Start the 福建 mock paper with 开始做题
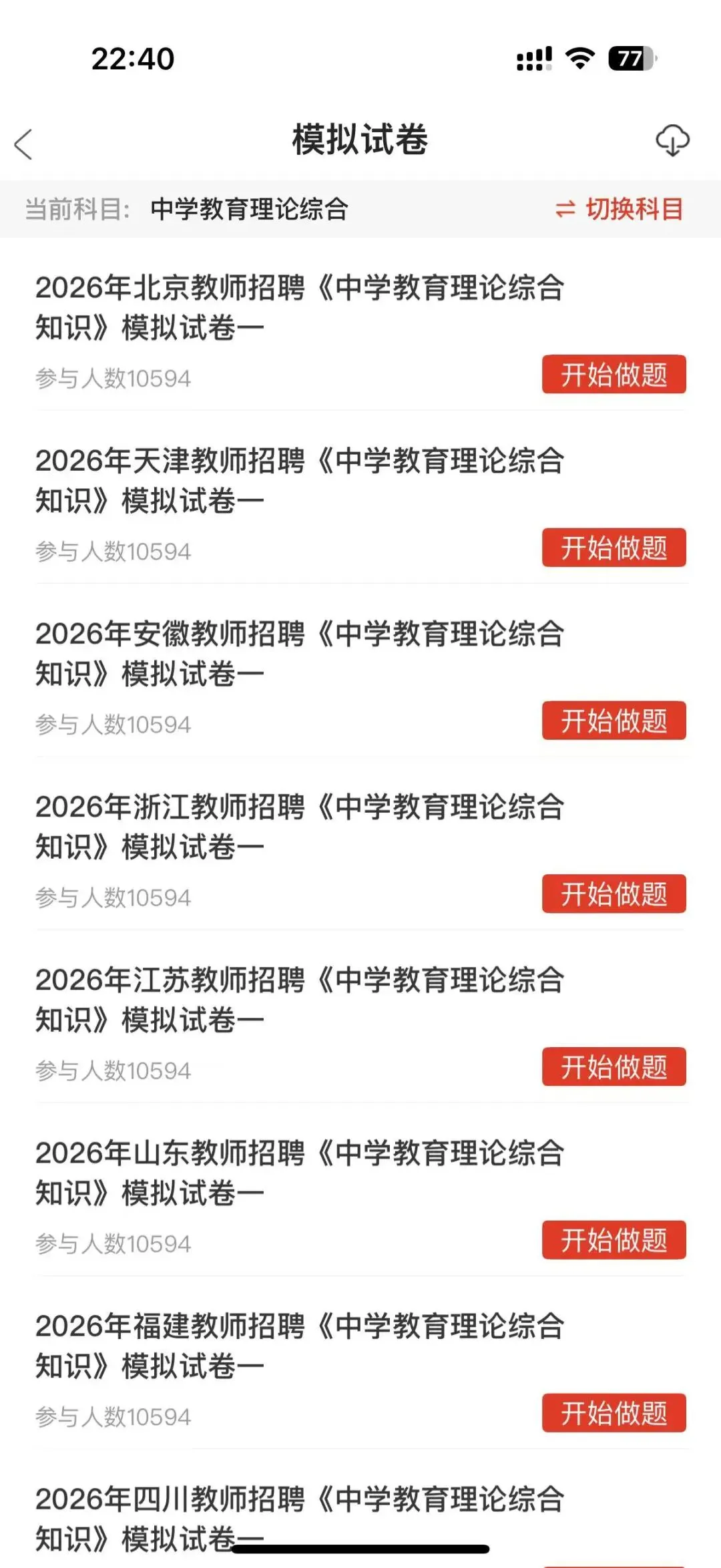Viewport: 721px width, 1568px height. pyautogui.click(x=614, y=1412)
